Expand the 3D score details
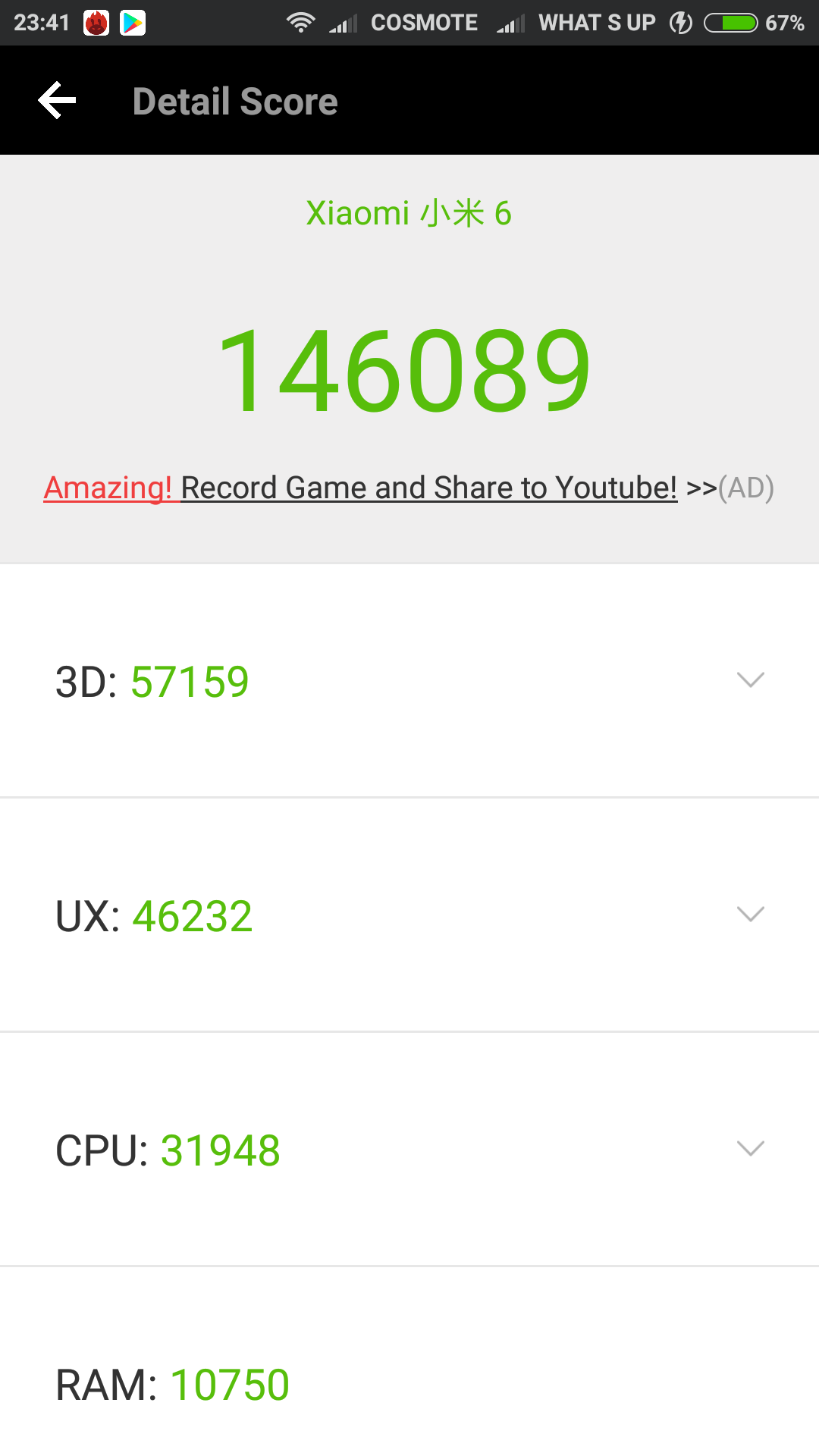 [409, 680]
